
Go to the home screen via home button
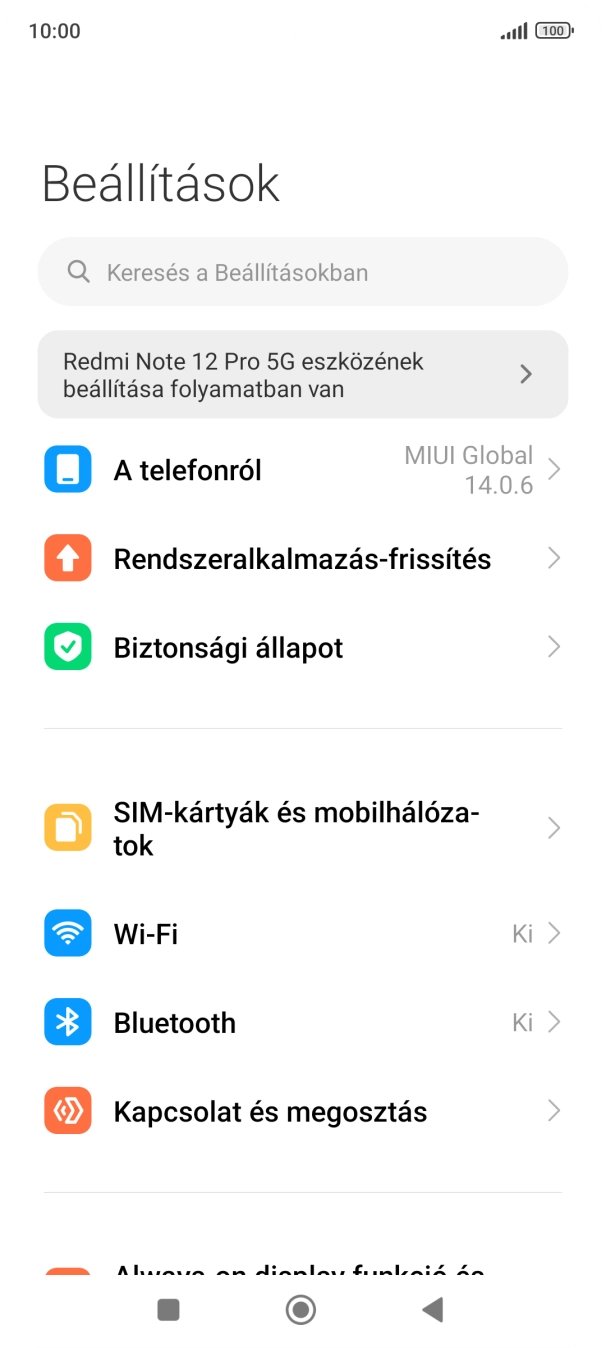(301, 1310)
